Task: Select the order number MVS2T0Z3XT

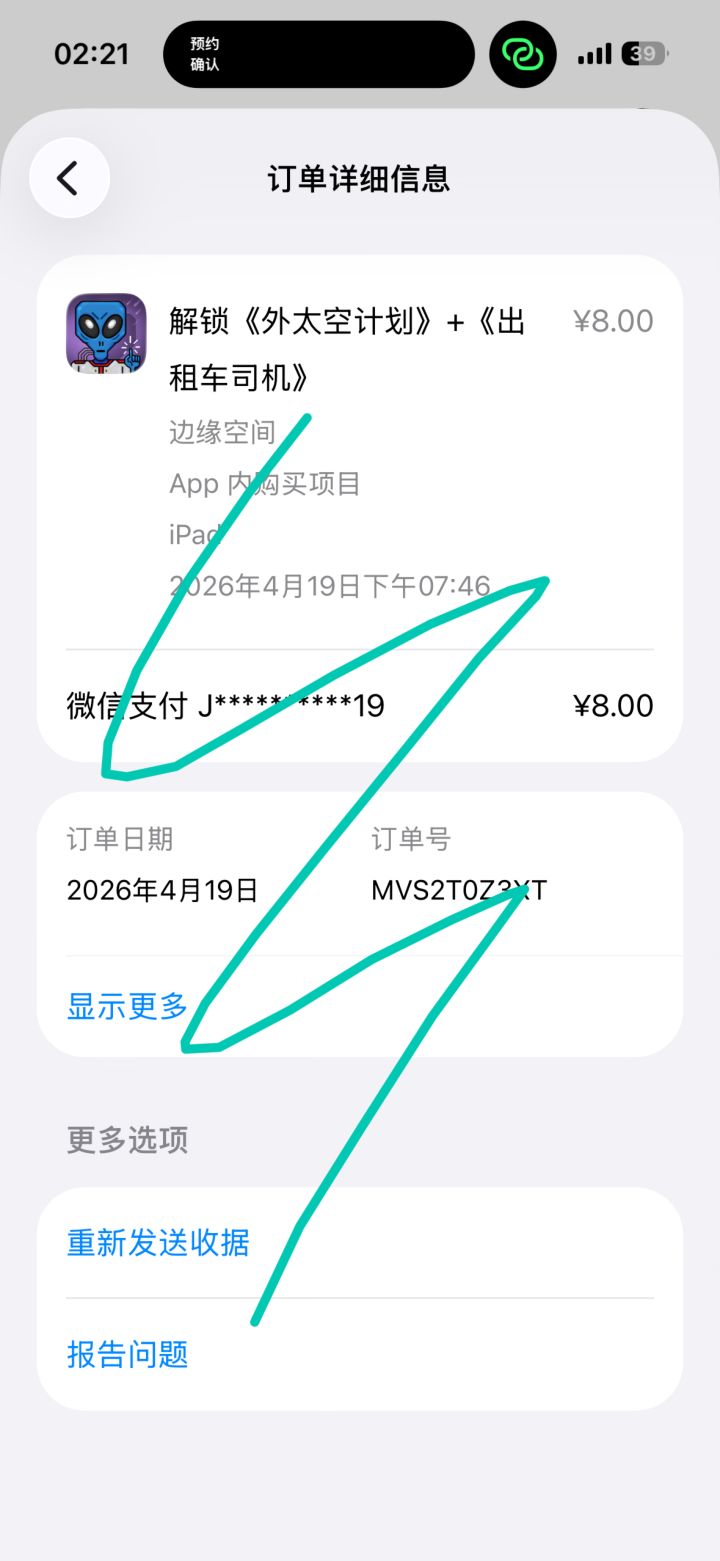Action: 458,889
